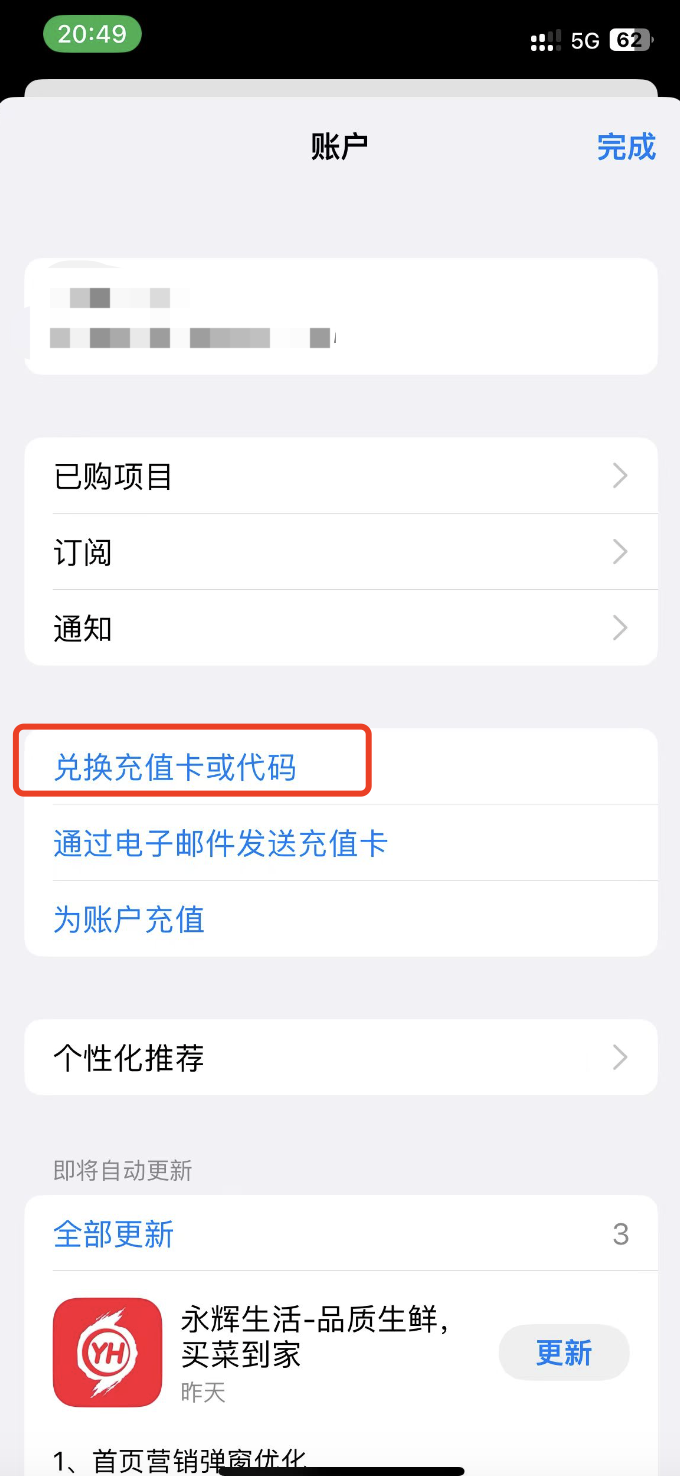
Task: Tap 全部更新 to update all apps
Action: coord(114,1234)
